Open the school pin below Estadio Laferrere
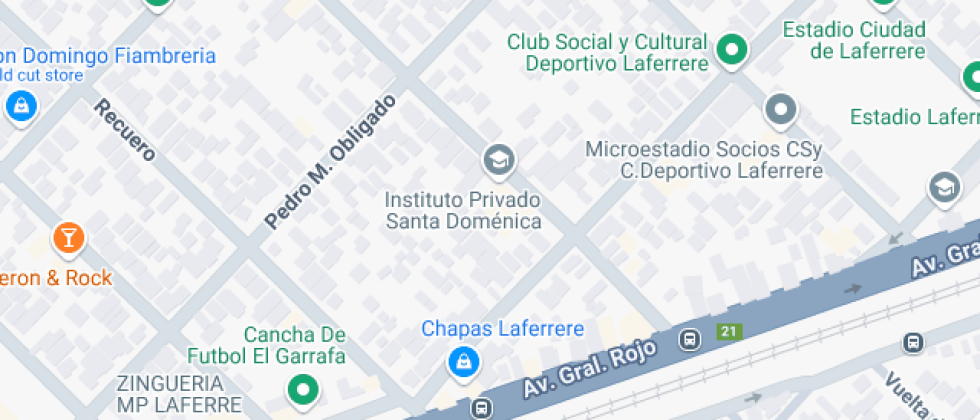Screen dimensions: 980x420 [944, 186]
